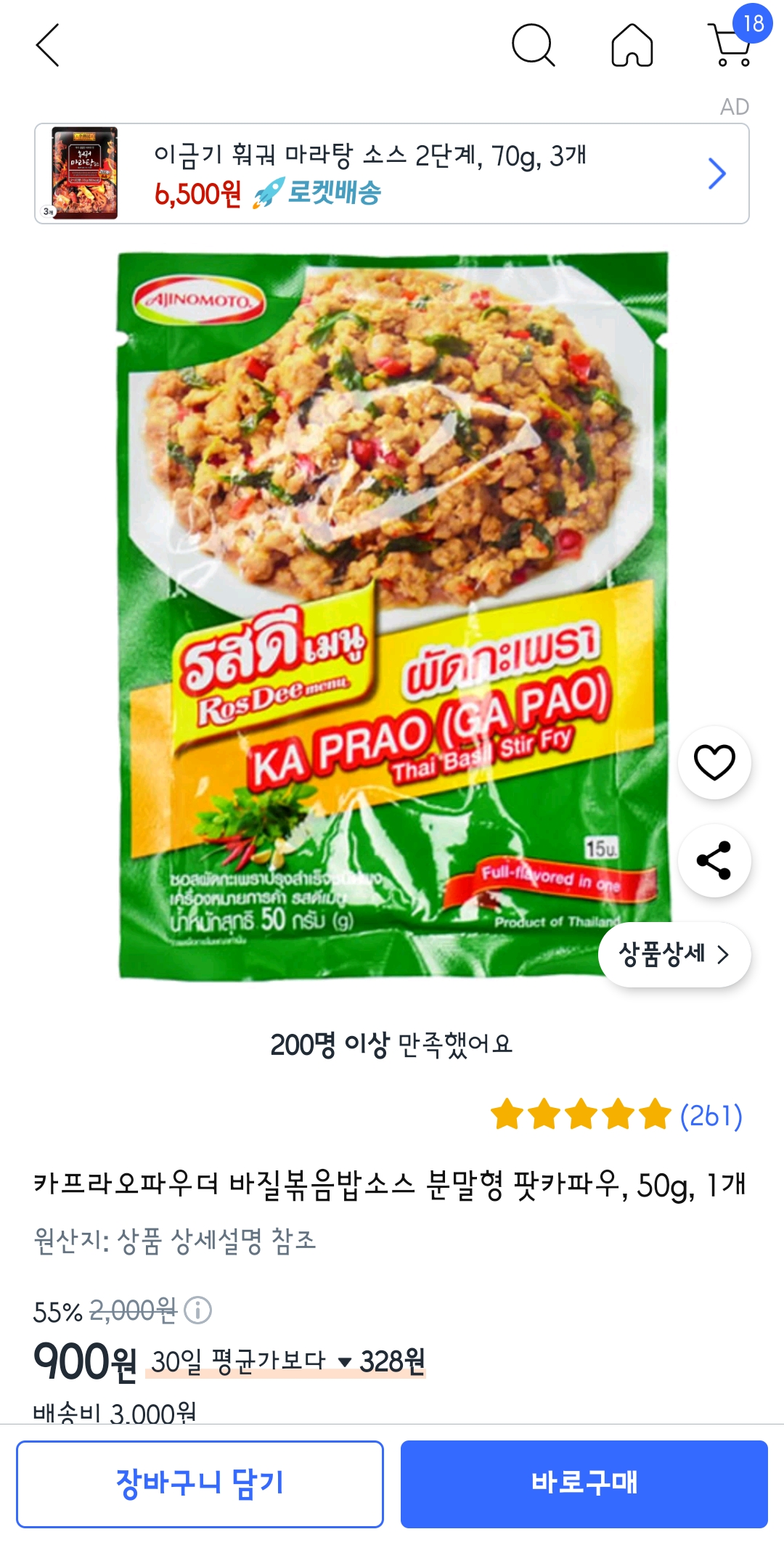This screenshot has width=784, height=1545.
Task: Open the shopping cart with 18 items
Action: pyautogui.click(x=733, y=44)
